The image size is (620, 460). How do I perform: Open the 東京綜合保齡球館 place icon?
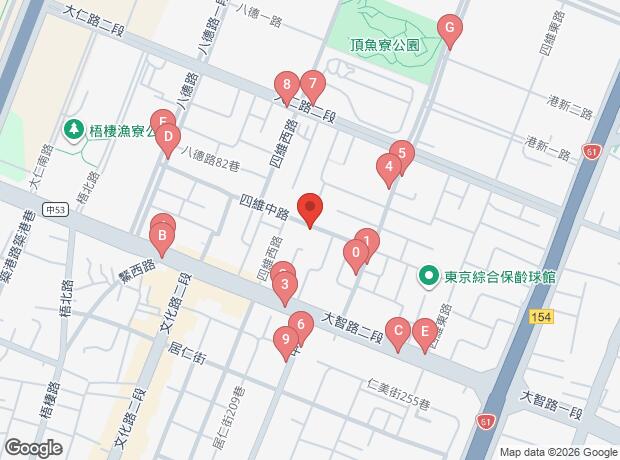click(429, 277)
